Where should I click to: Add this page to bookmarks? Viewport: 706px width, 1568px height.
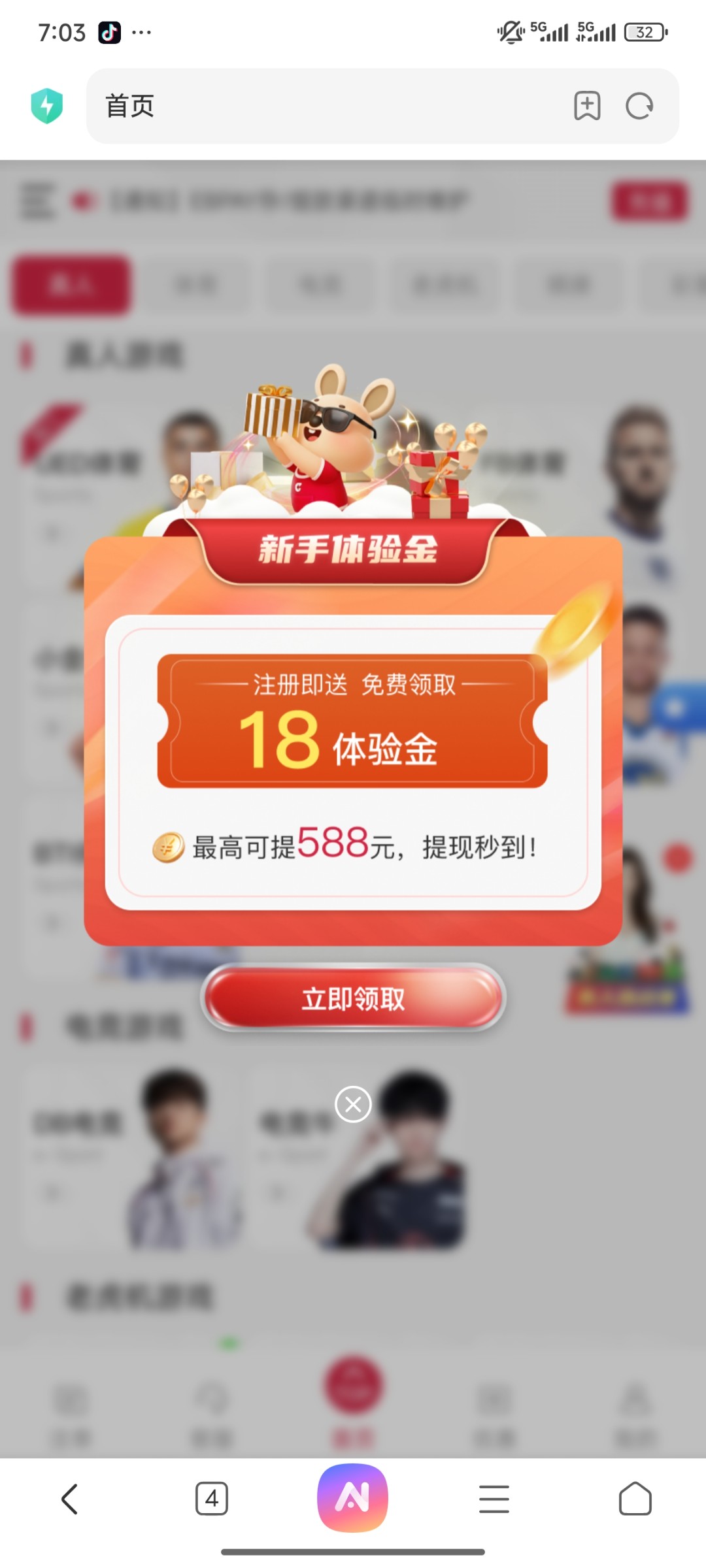click(587, 106)
